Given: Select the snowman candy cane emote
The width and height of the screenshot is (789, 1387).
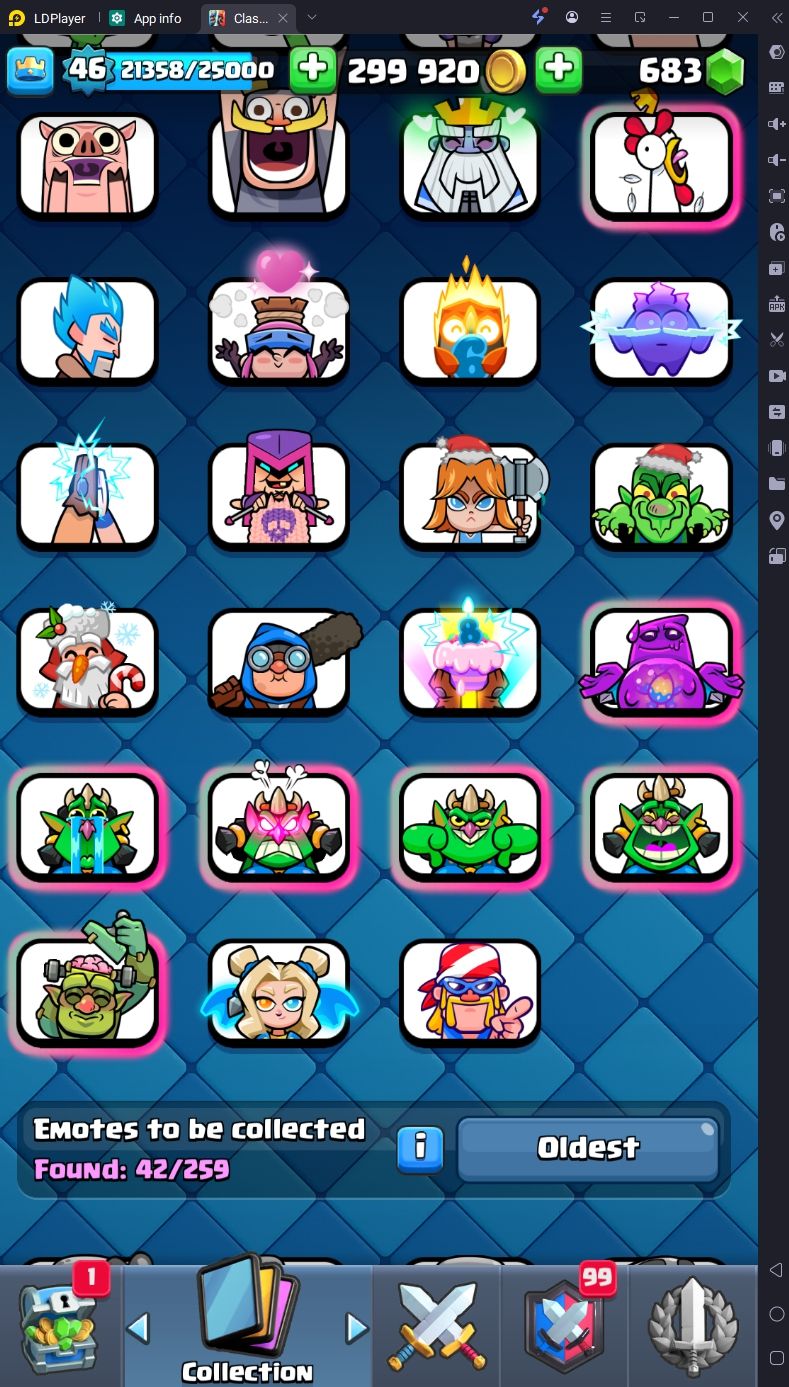Looking at the screenshot, I should (87, 661).
